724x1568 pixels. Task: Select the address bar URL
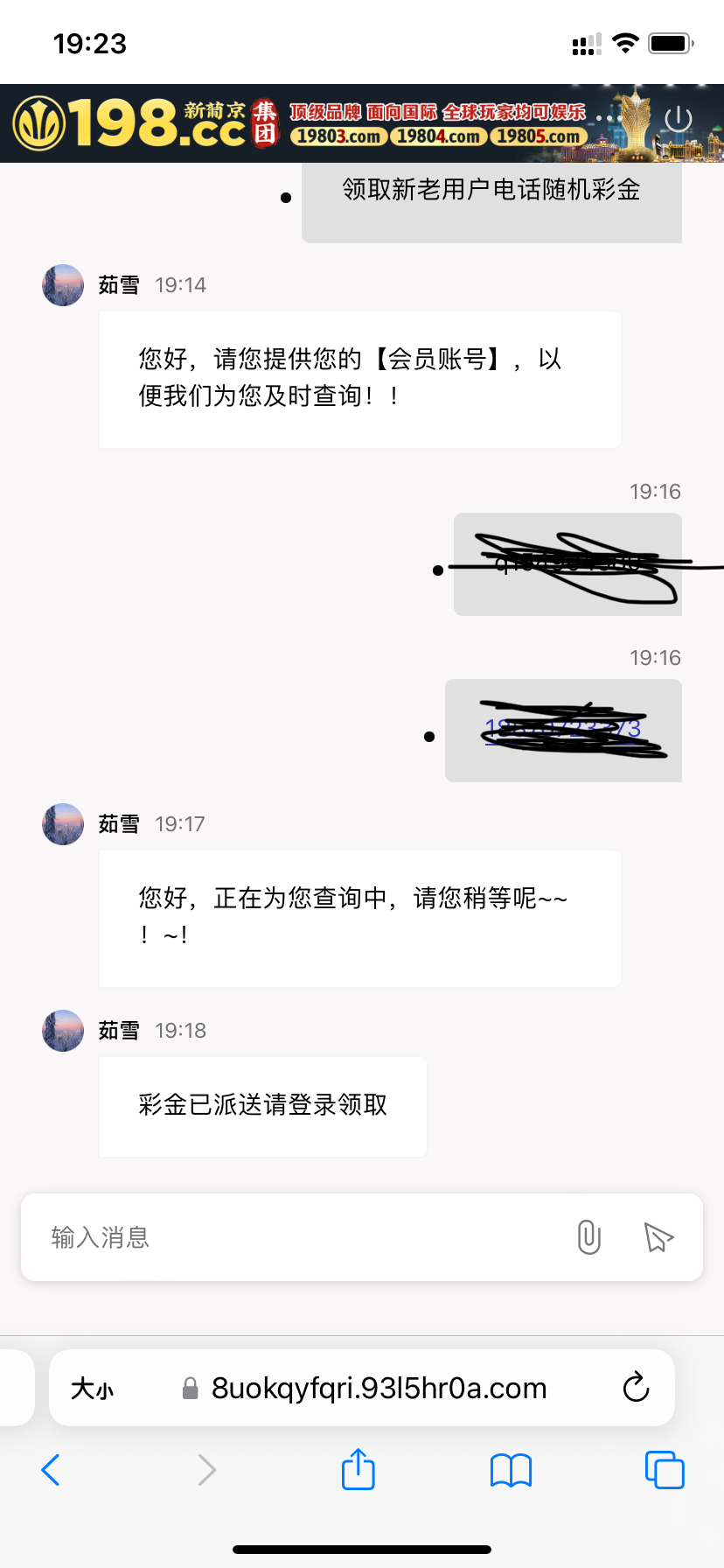(379, 1389)
